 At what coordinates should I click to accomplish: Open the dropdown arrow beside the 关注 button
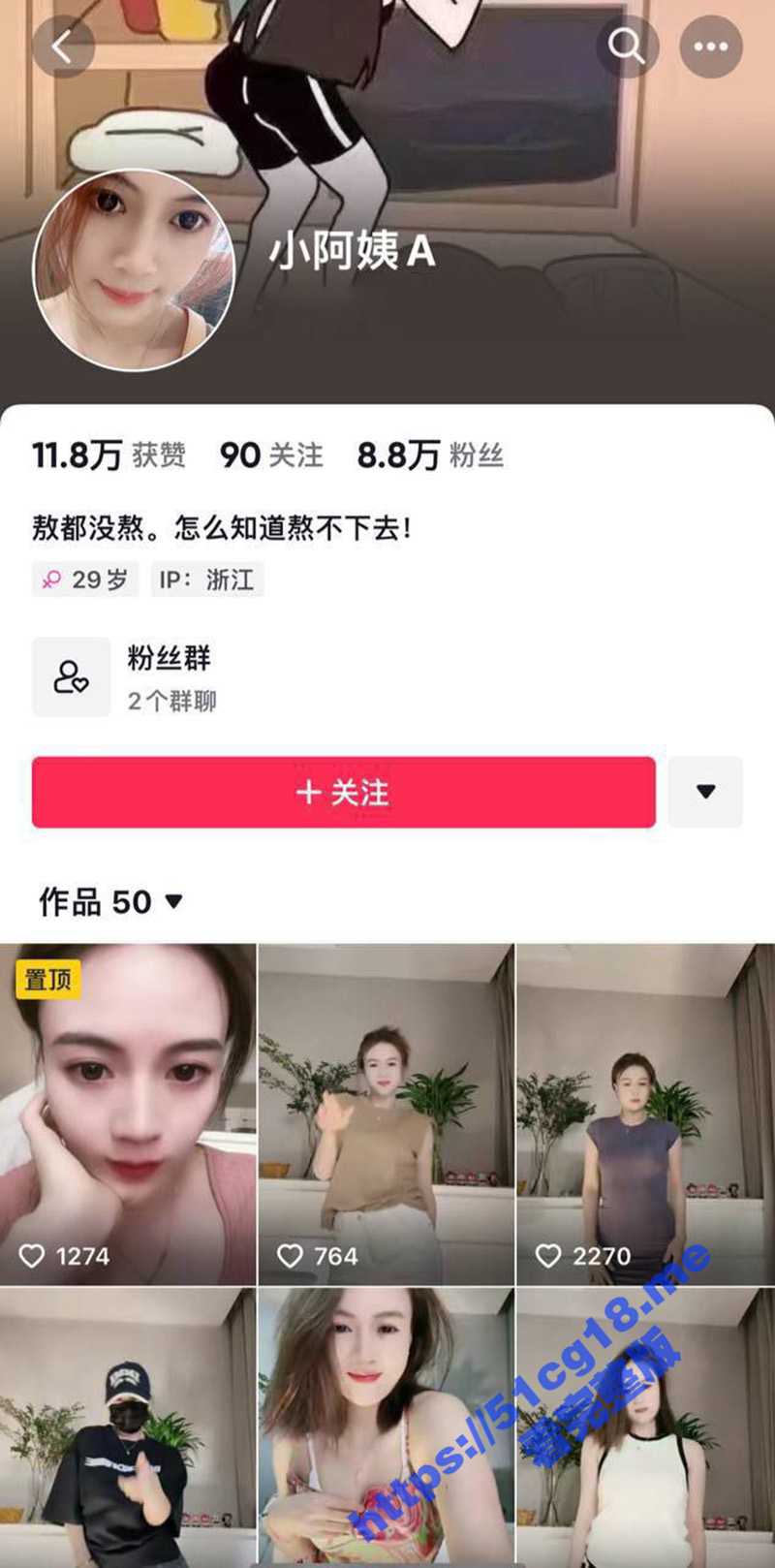[706, 793]
